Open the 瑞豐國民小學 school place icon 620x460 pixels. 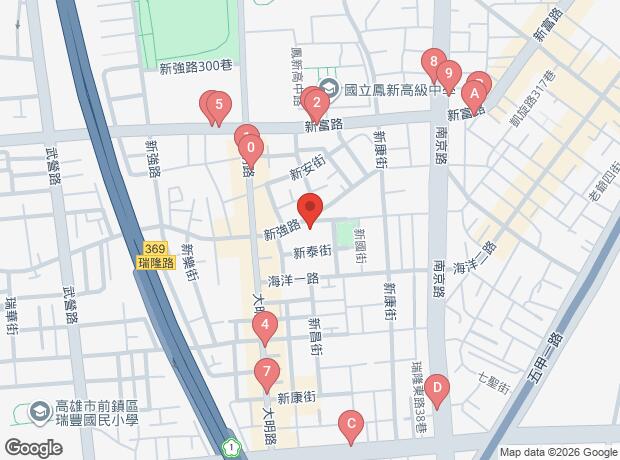pyautogui.click(x=40, y=413)
